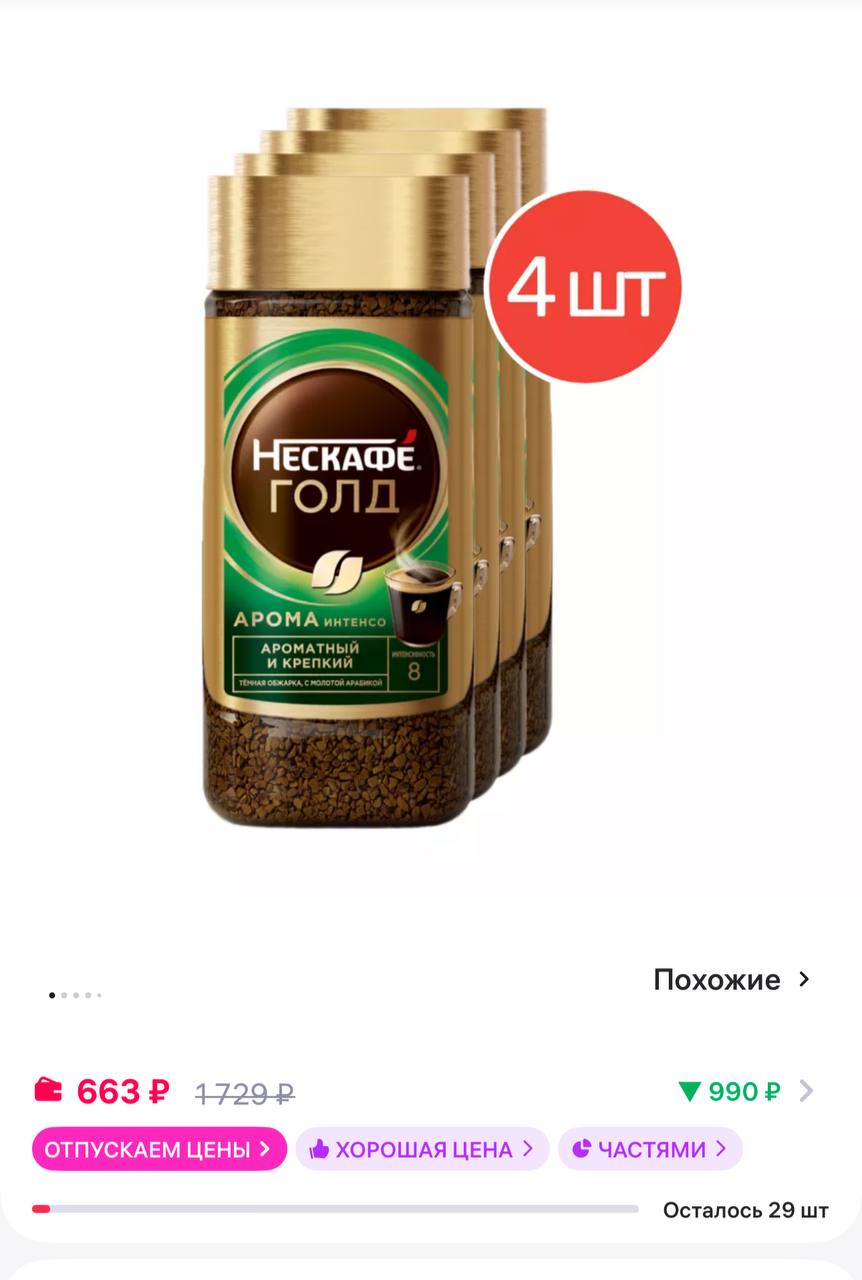Open similar products via Похожие
862x1280 pixels.
coord(731,980)
